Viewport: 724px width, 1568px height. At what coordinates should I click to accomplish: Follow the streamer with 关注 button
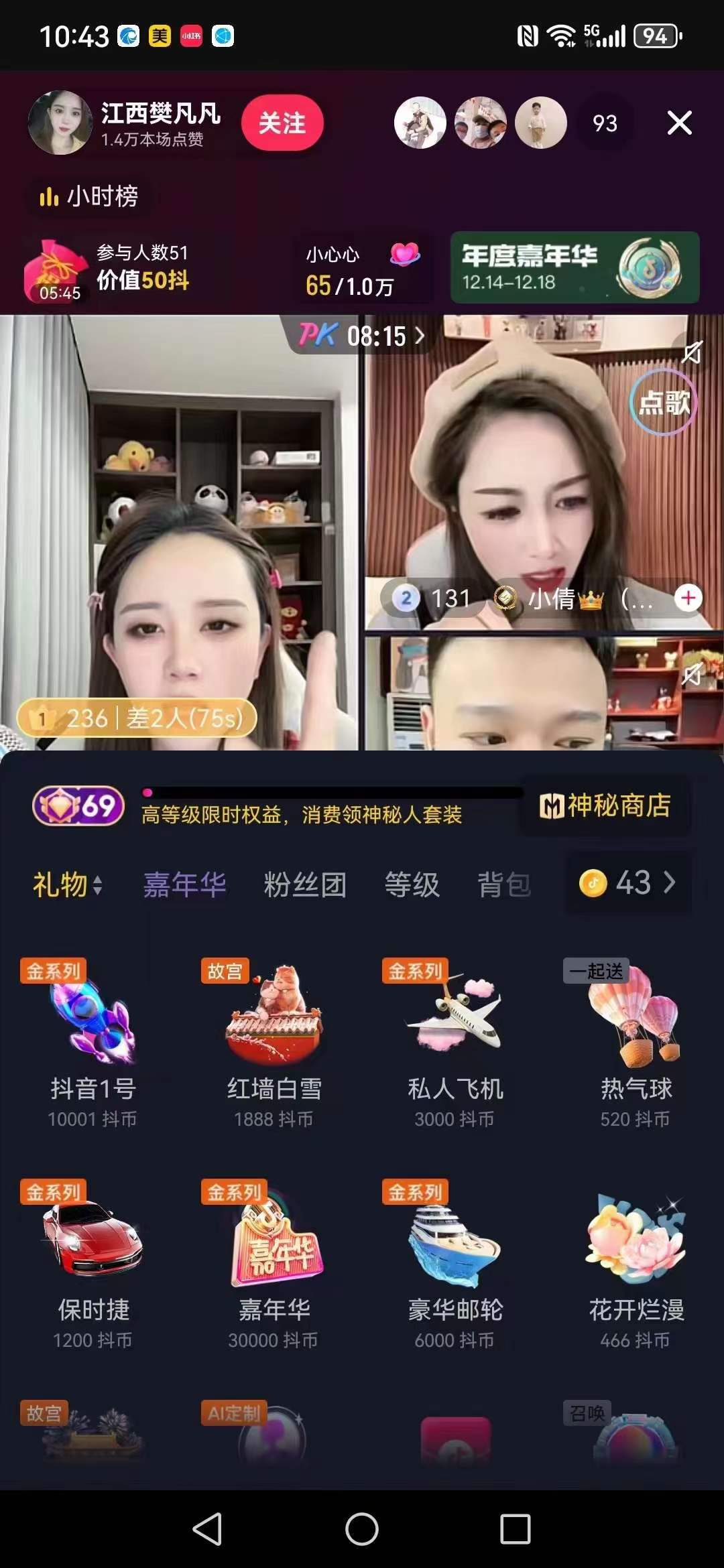[x=282, y=123]
